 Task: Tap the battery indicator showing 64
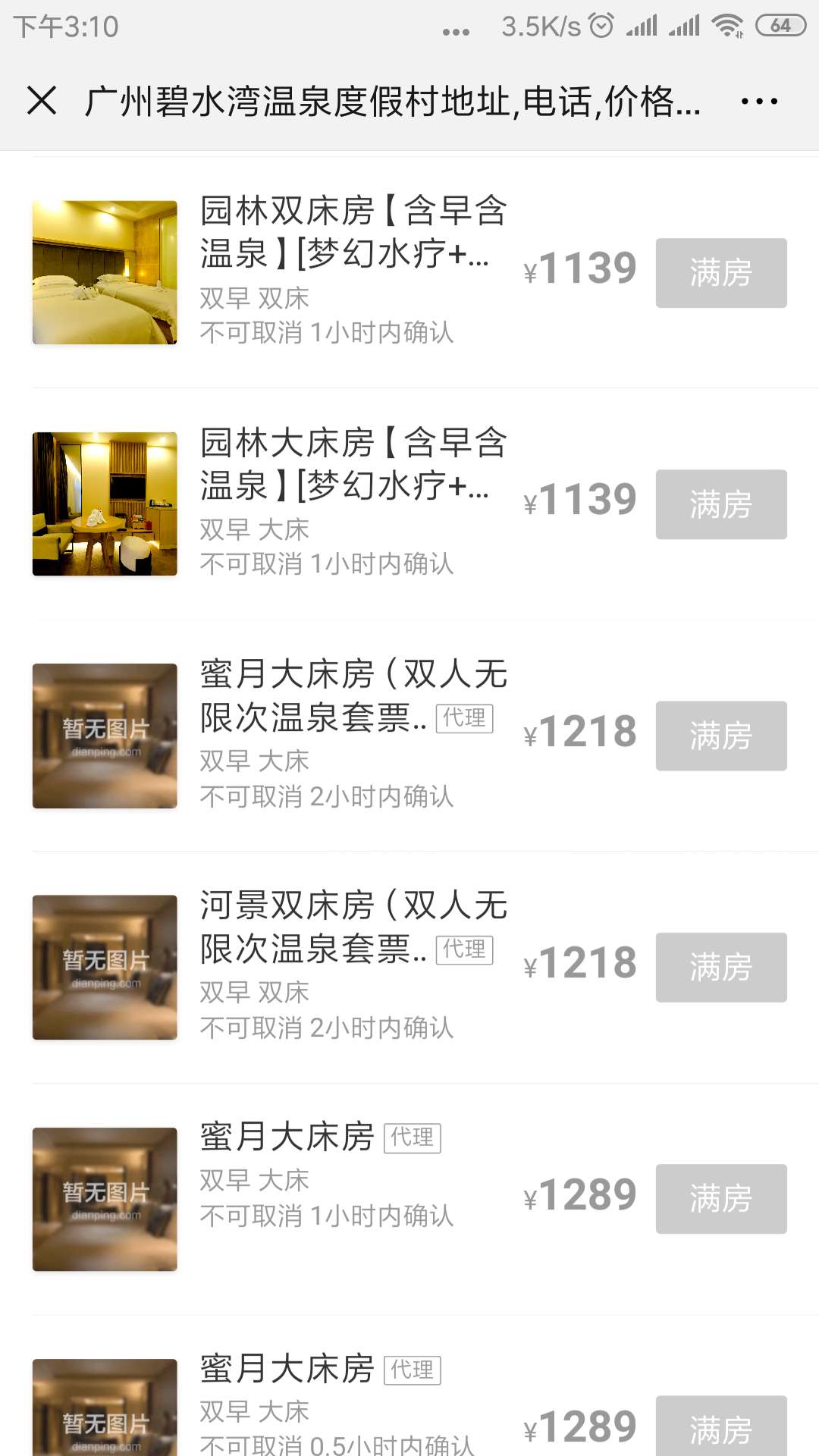point(781,25)
